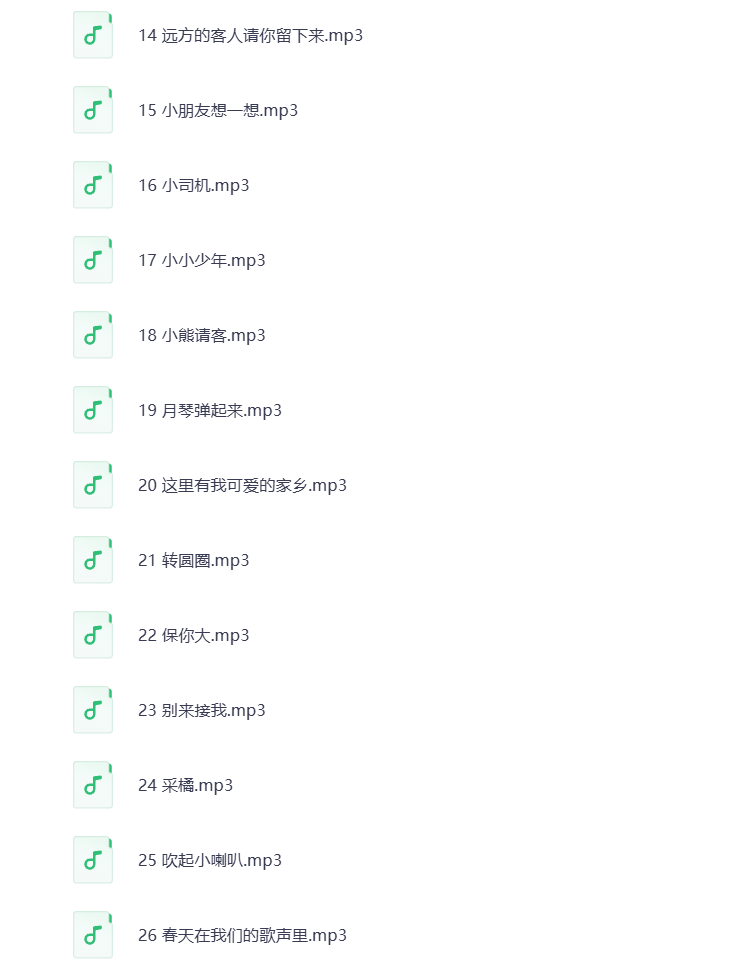Image resolution: width=743 pixels, height=970 pixels.
Task: Select 16 小司机.mp3
Action: [193, 186]
